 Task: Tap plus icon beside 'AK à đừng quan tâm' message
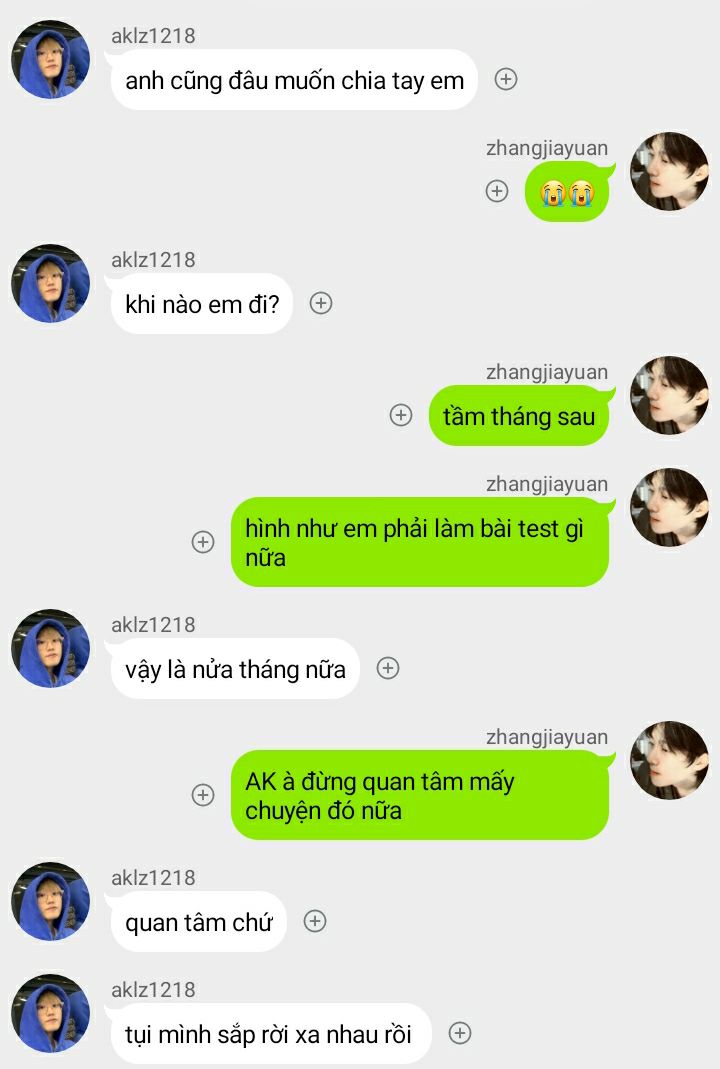coord(203,795)
